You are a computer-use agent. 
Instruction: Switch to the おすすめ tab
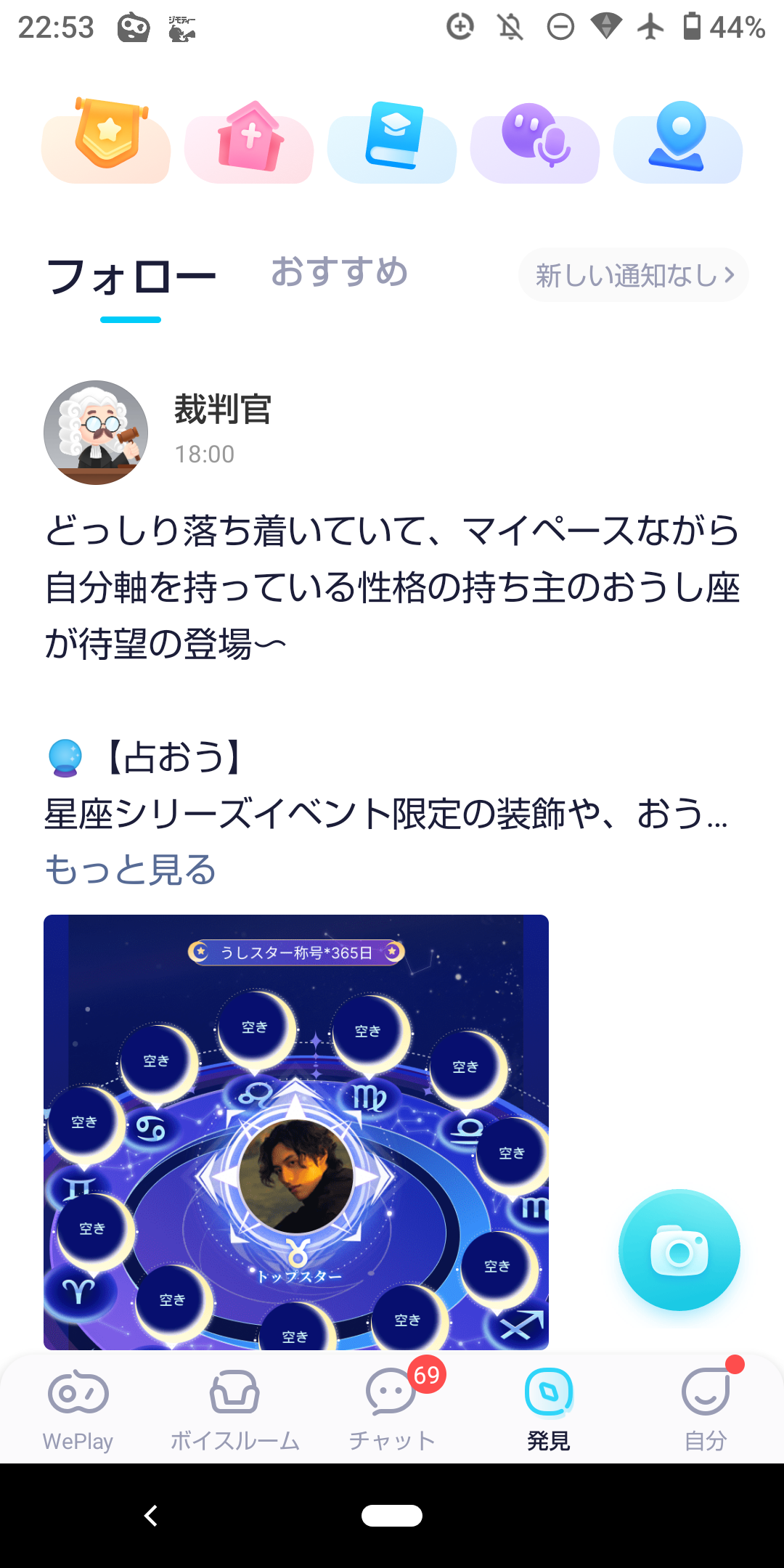click(339, 272)
